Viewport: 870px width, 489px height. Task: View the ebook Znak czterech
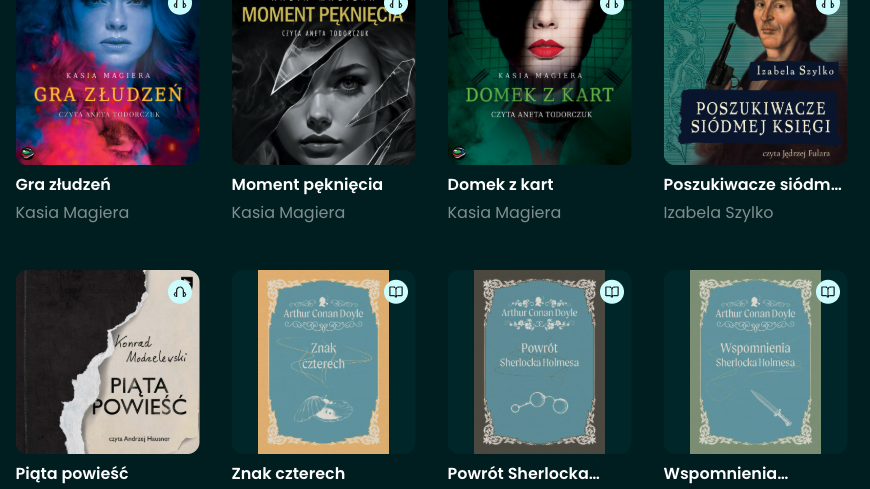323,362
